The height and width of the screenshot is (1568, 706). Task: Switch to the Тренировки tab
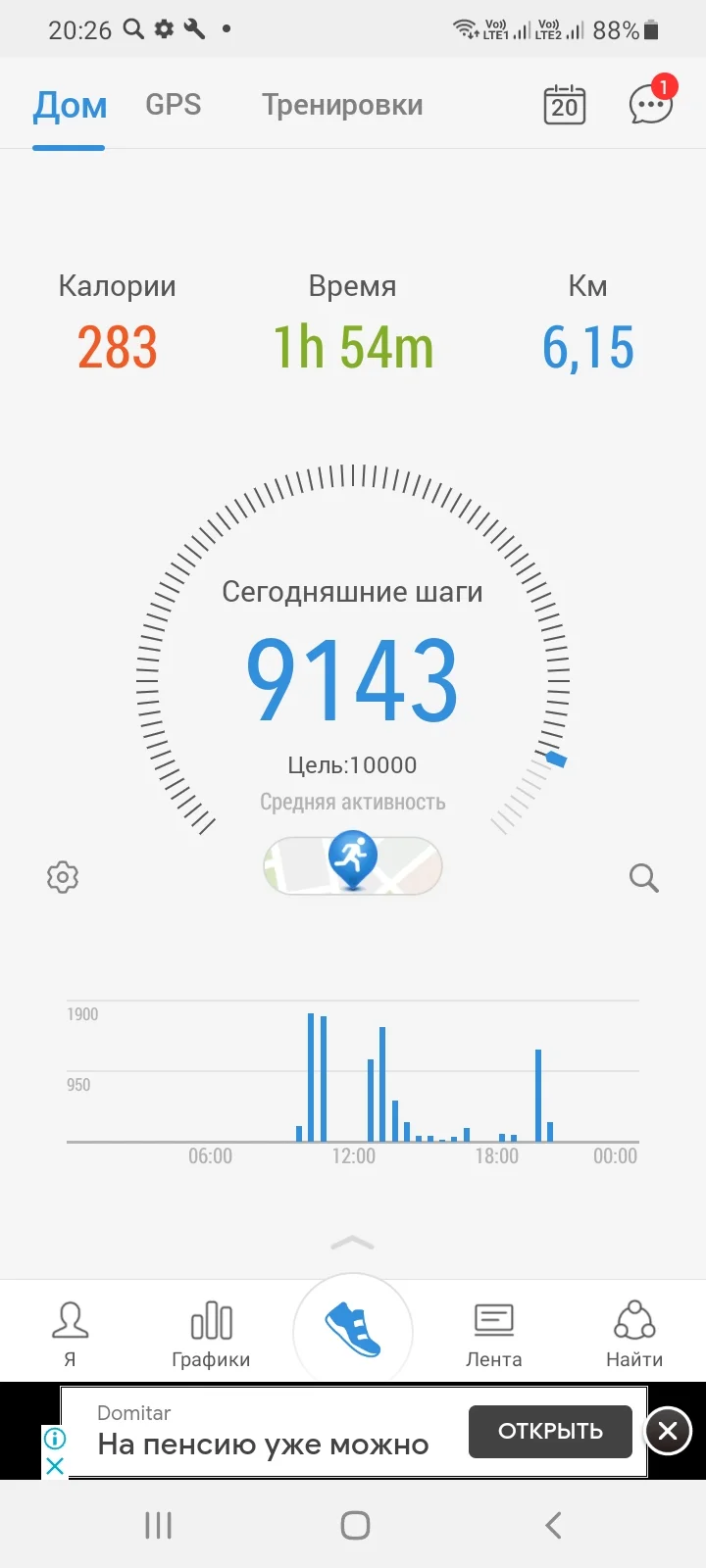pos(342,105)
